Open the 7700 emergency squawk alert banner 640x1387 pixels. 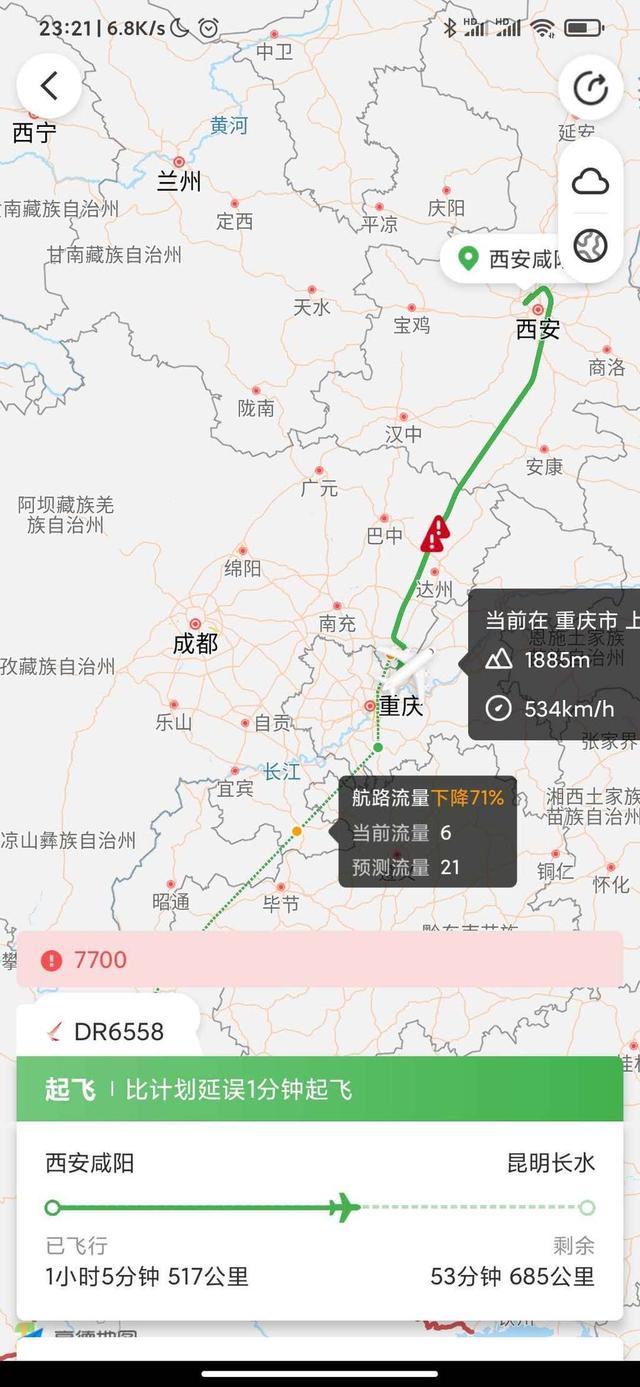(320, 960)
